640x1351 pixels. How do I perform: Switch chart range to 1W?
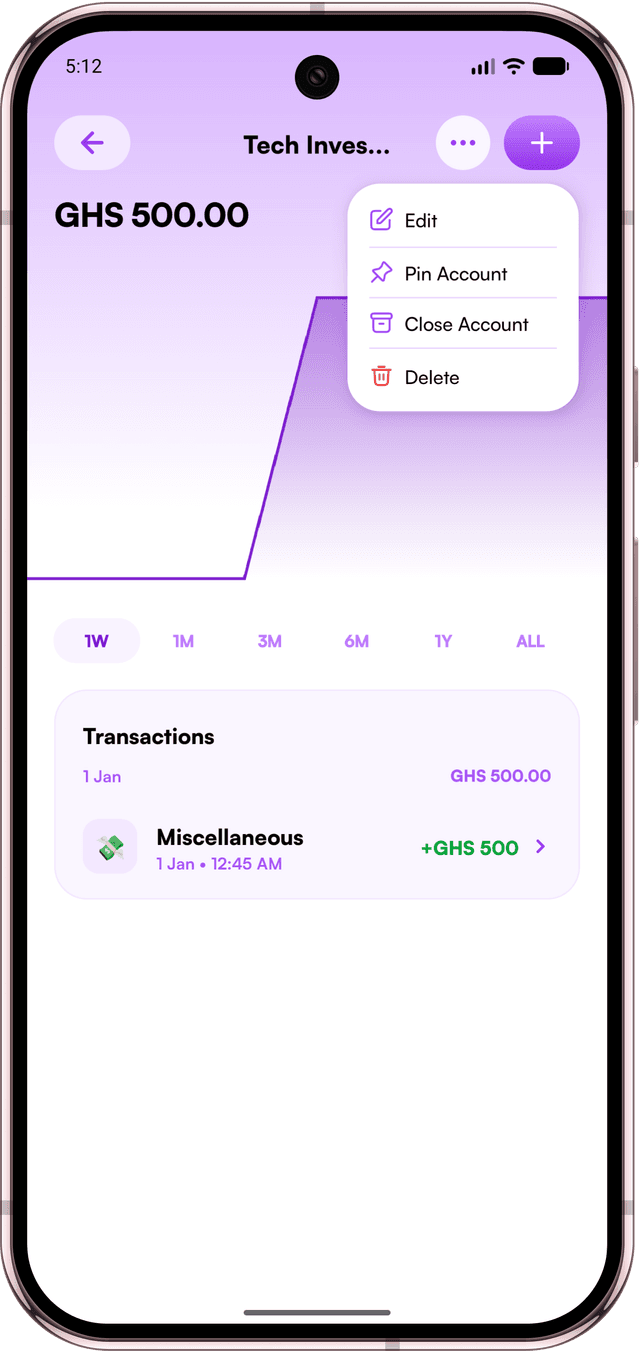tap(97, 641)
